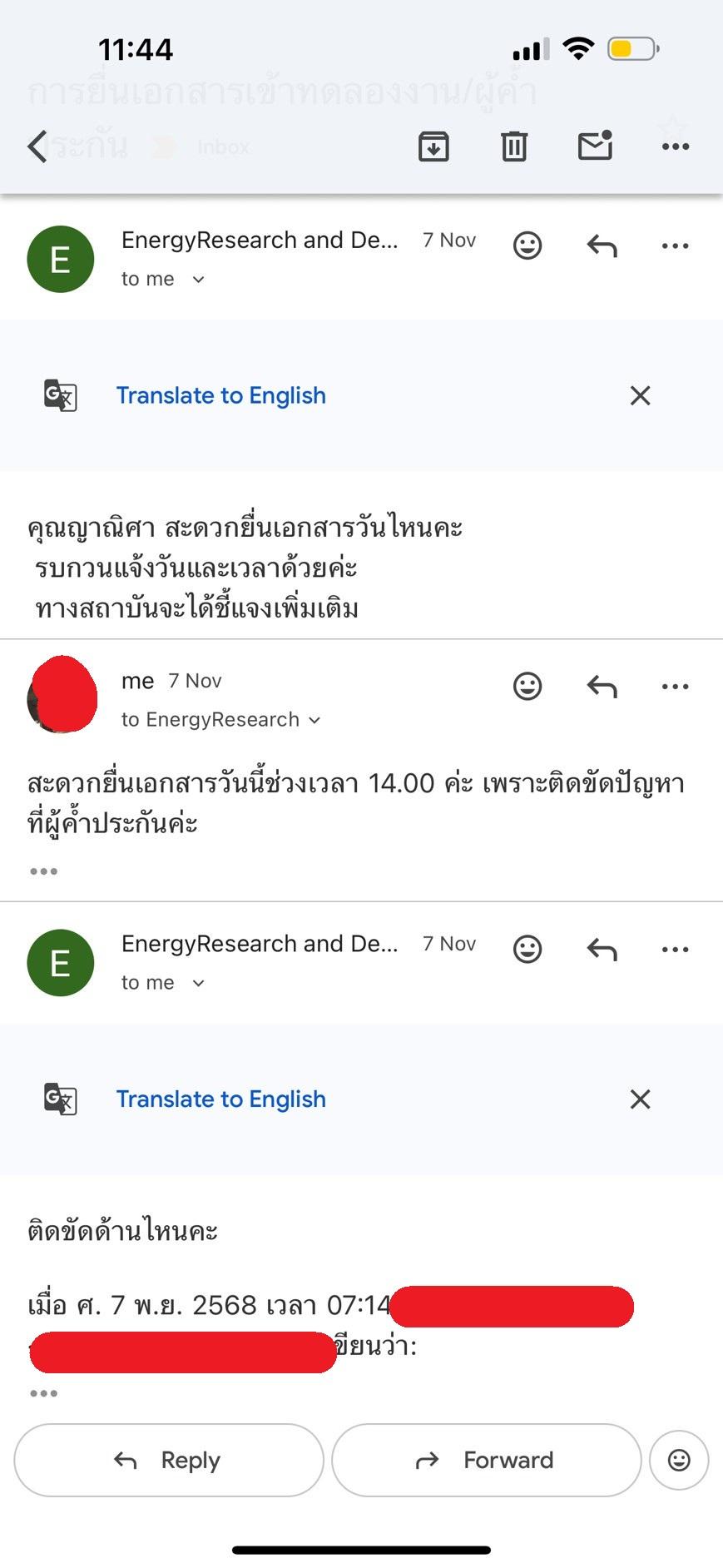Open more options for my sent message
Screen dimensions: 723x1568
675,687
